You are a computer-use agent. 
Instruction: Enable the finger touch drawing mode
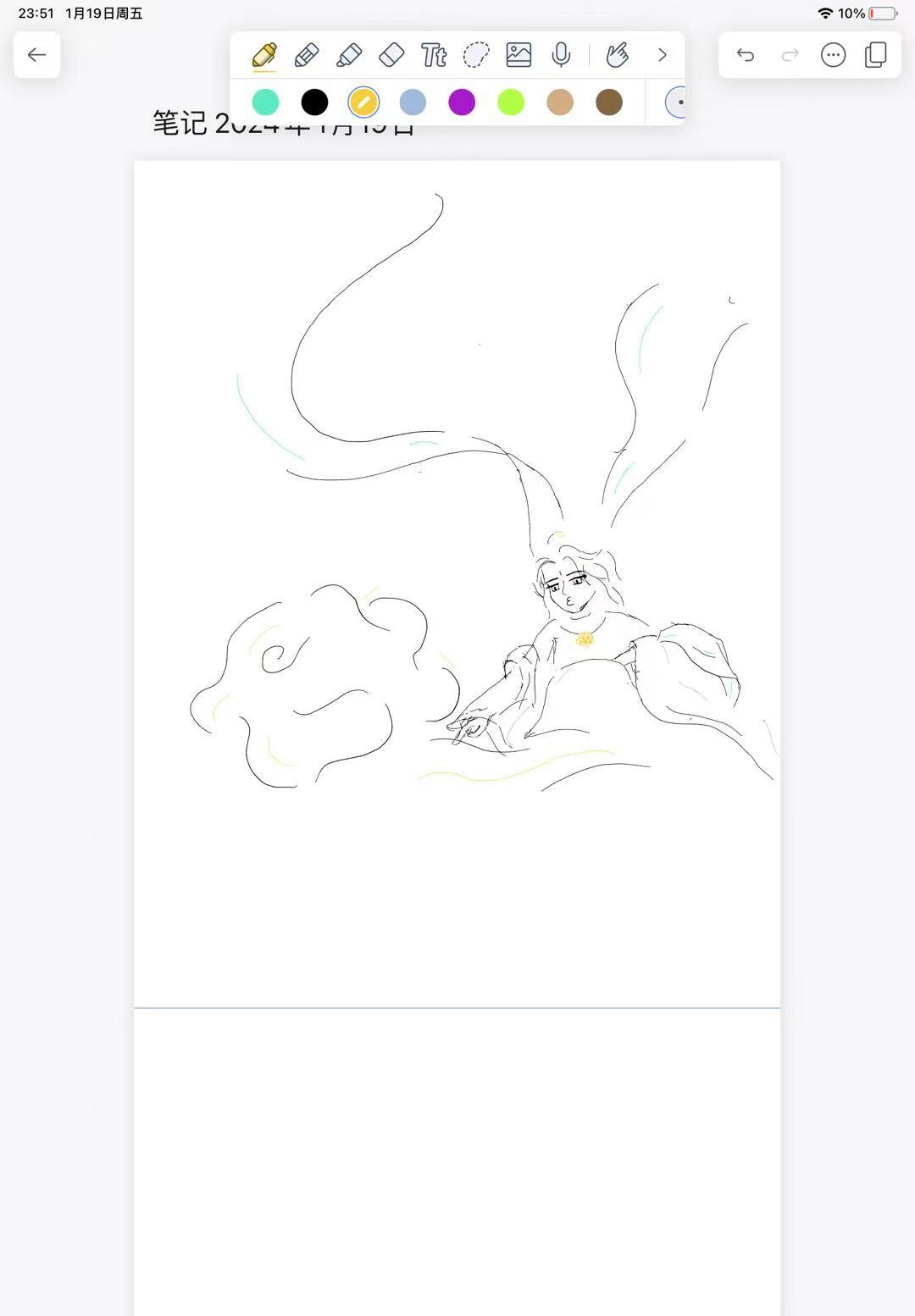[x=618, y=55]
